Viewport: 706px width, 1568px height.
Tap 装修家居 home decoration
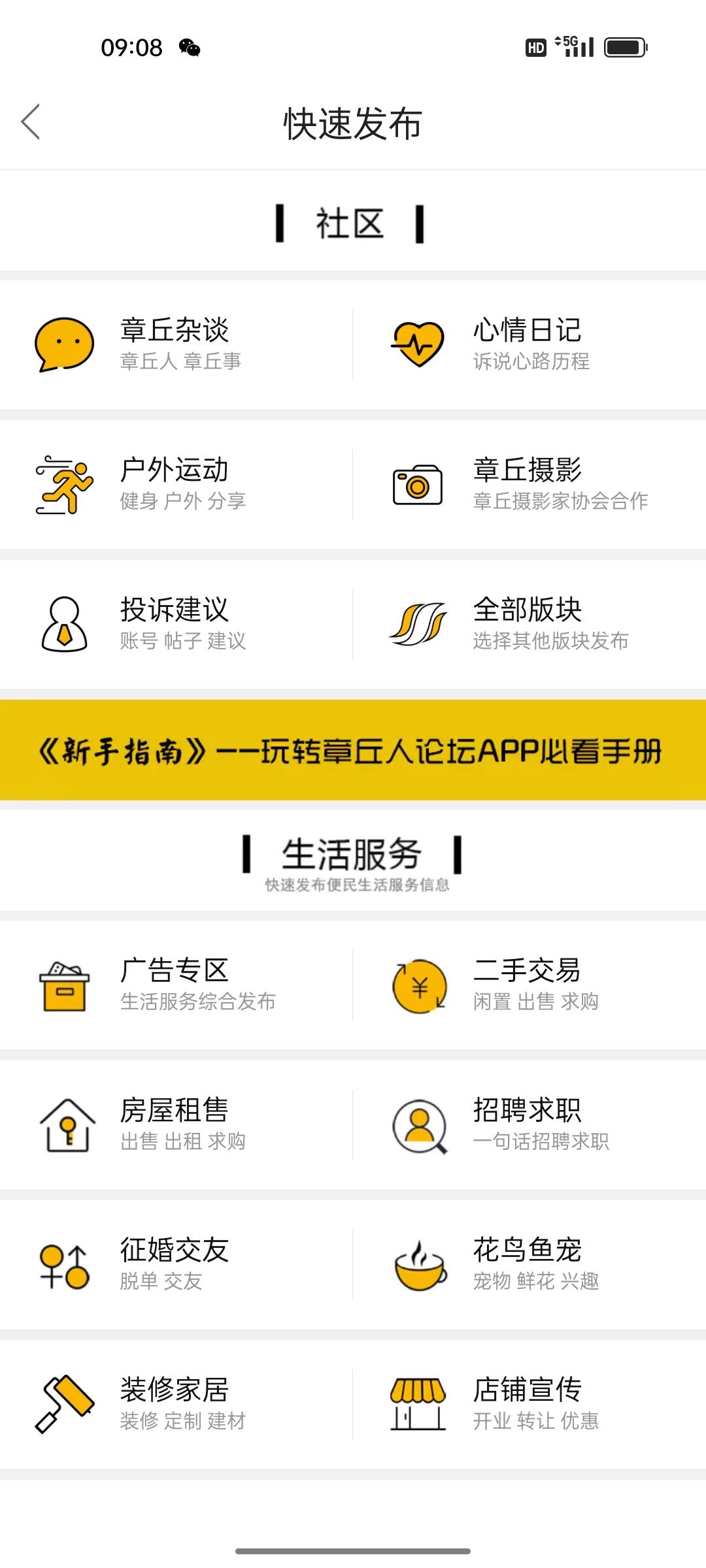(x=176, y=1405)
